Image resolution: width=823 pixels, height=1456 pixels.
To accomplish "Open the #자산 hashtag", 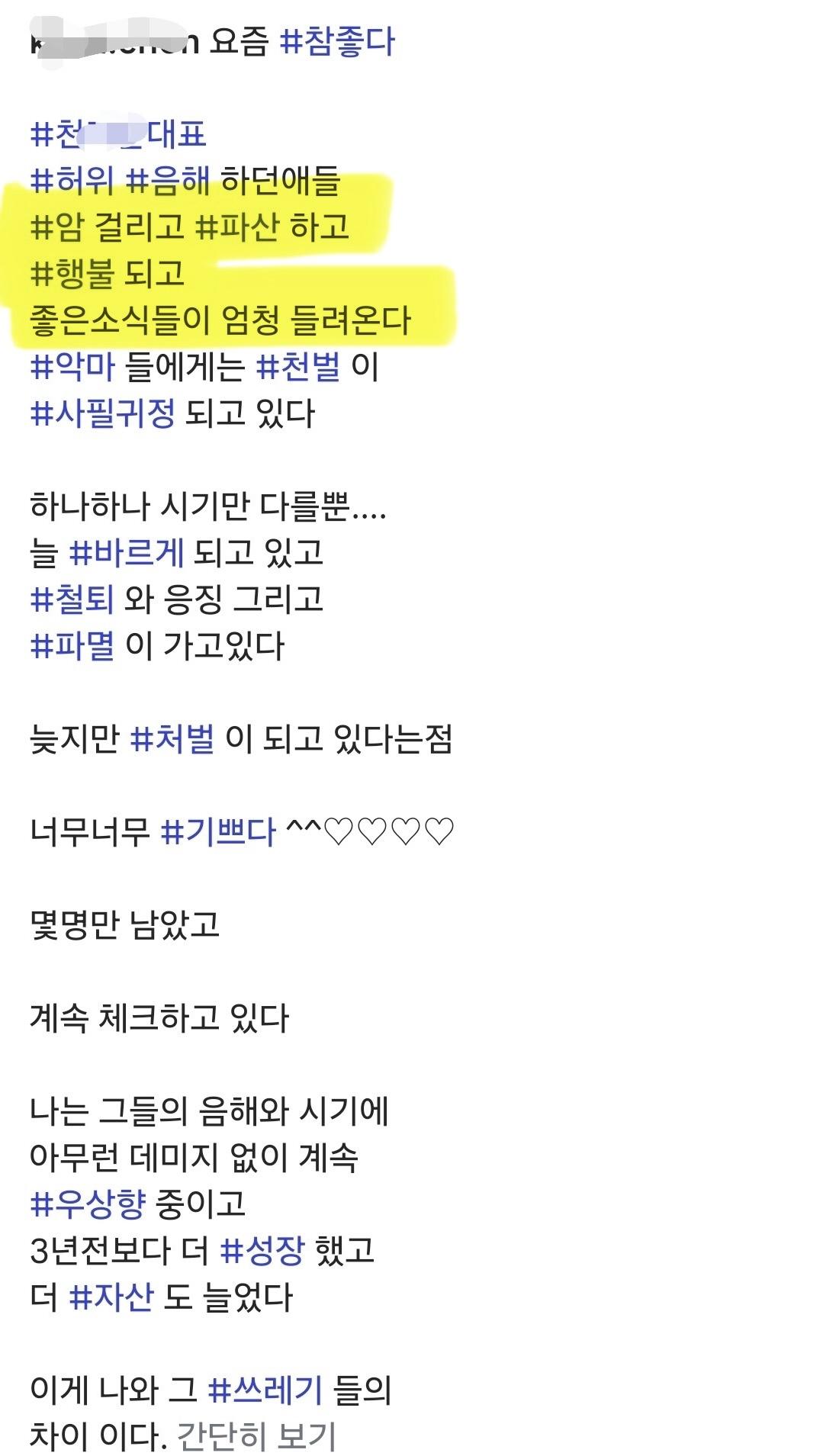I will point(111,1297).
